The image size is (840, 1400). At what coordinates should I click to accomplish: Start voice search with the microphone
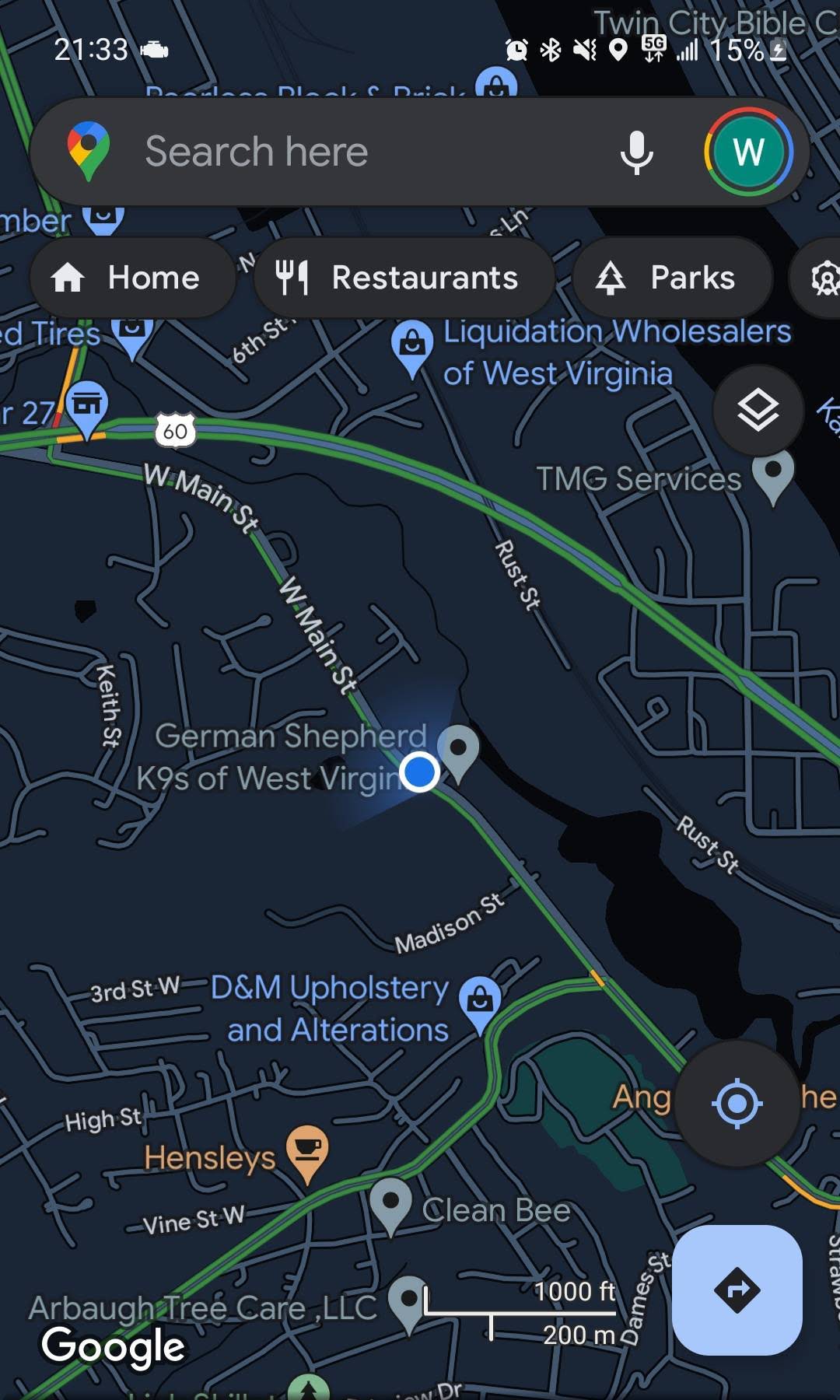(x=636, y=152)
